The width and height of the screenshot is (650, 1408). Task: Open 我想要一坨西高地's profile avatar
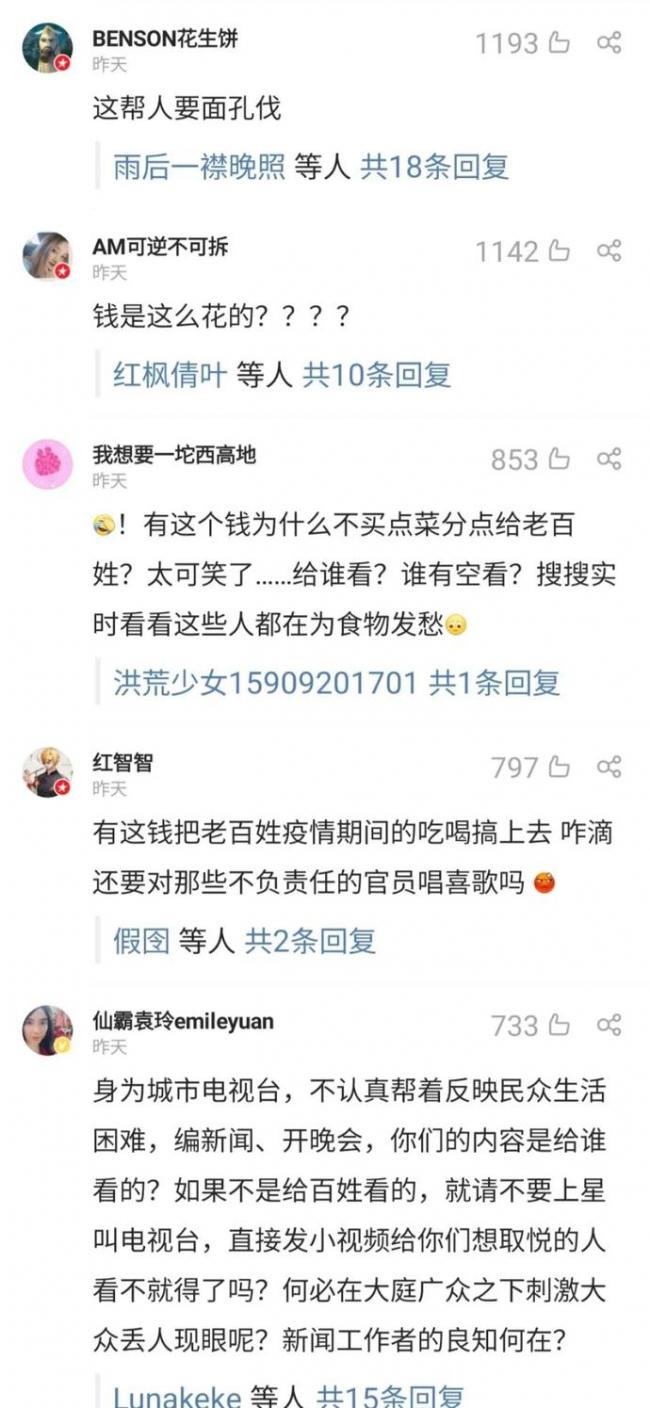coord(47,464)
